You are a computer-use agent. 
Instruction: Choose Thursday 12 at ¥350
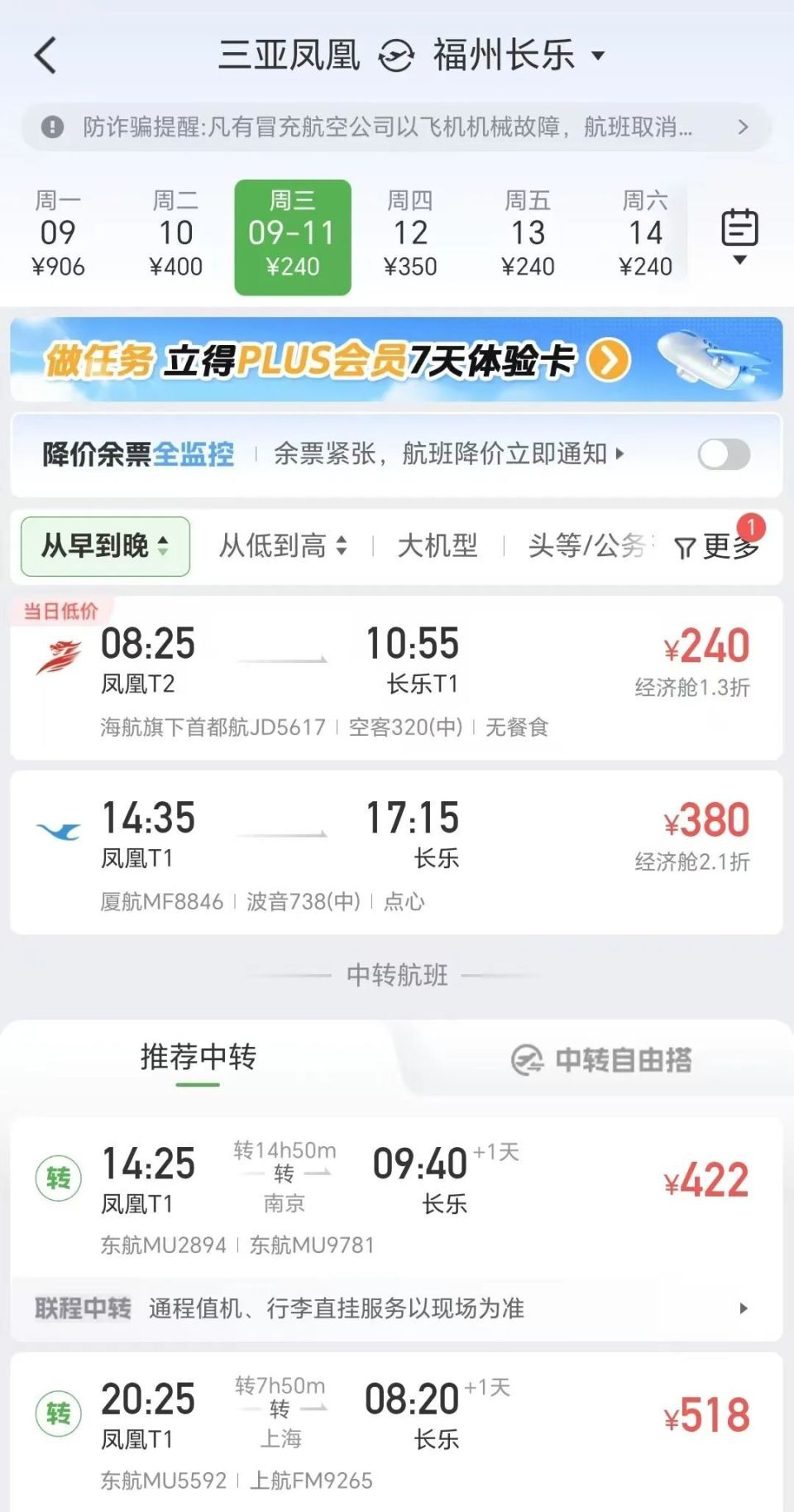click(x=410, y=235)
